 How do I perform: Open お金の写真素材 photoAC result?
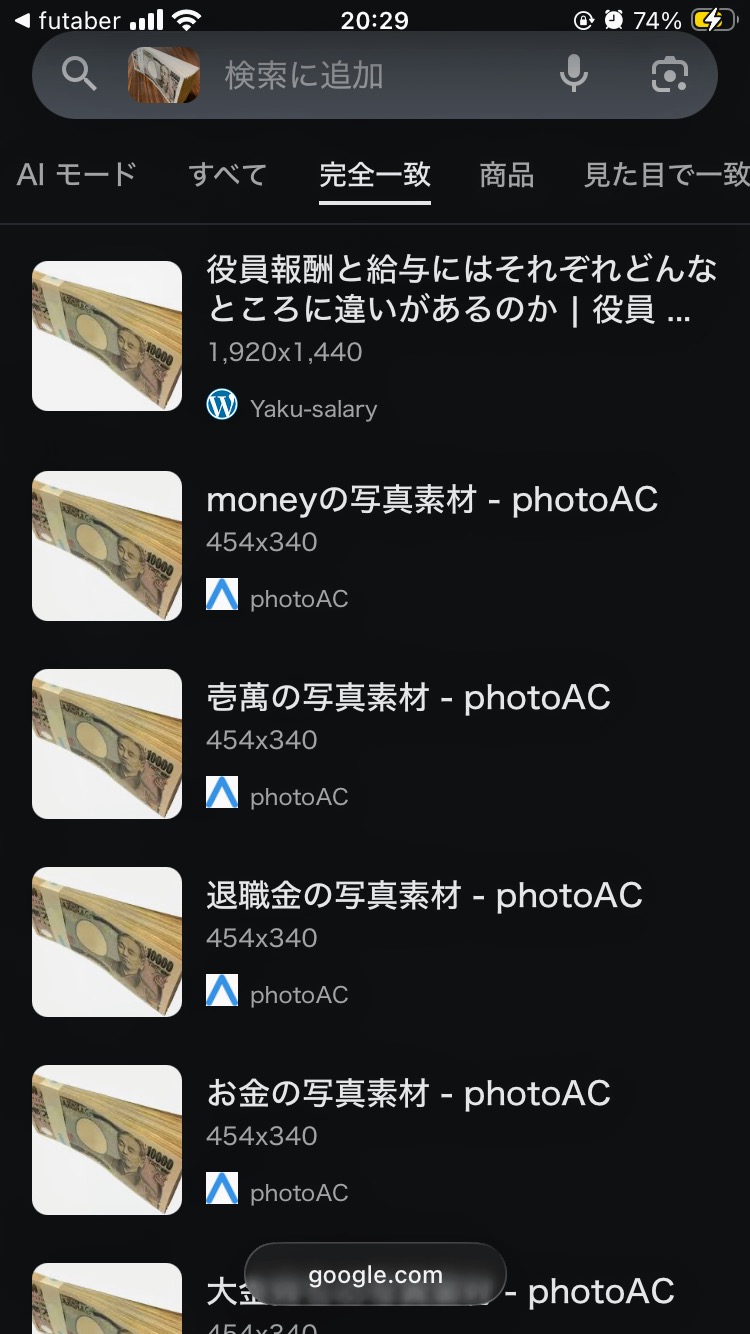(x=408, y=1094)
